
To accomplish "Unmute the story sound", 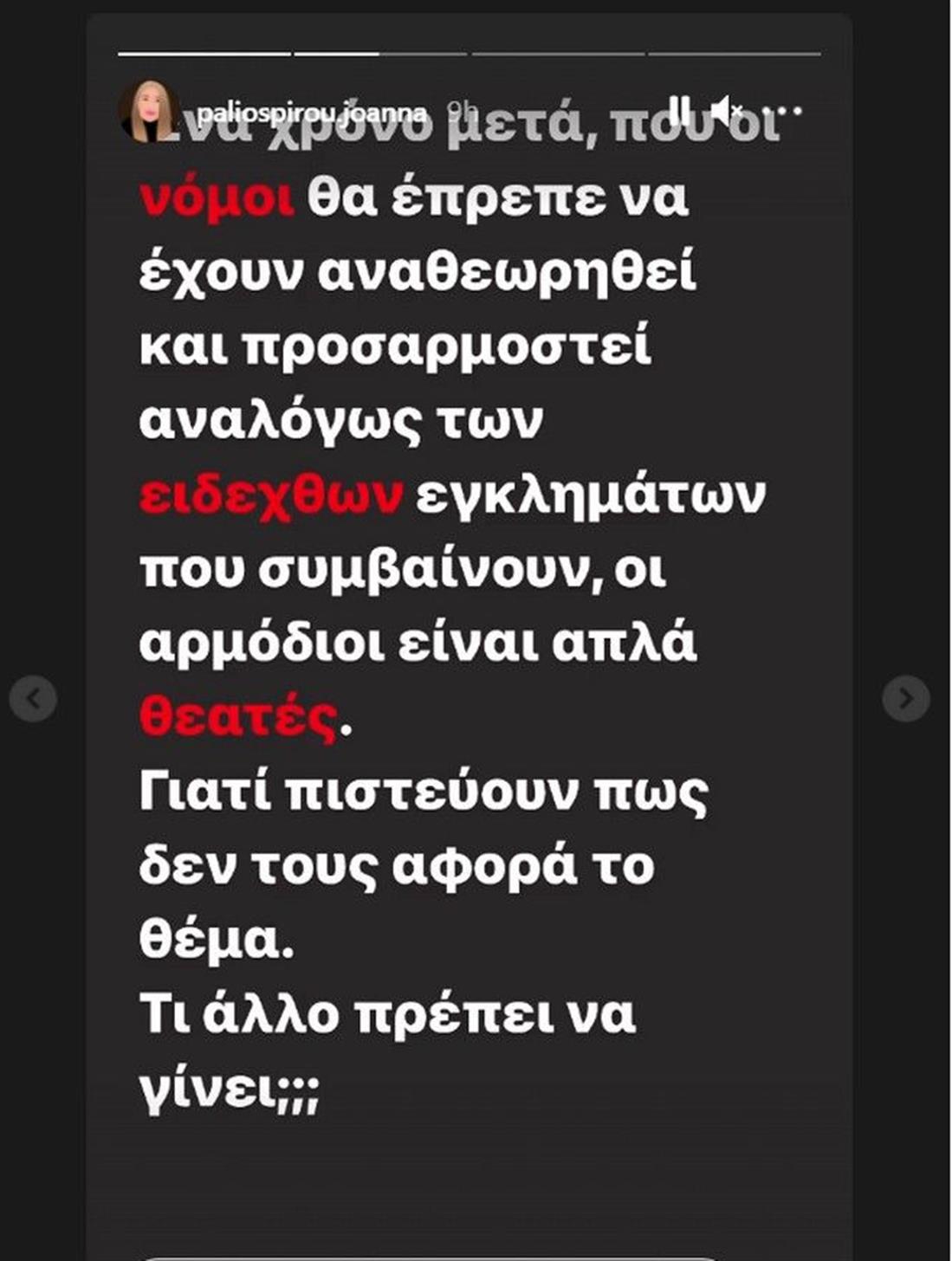I will point(726,110).
